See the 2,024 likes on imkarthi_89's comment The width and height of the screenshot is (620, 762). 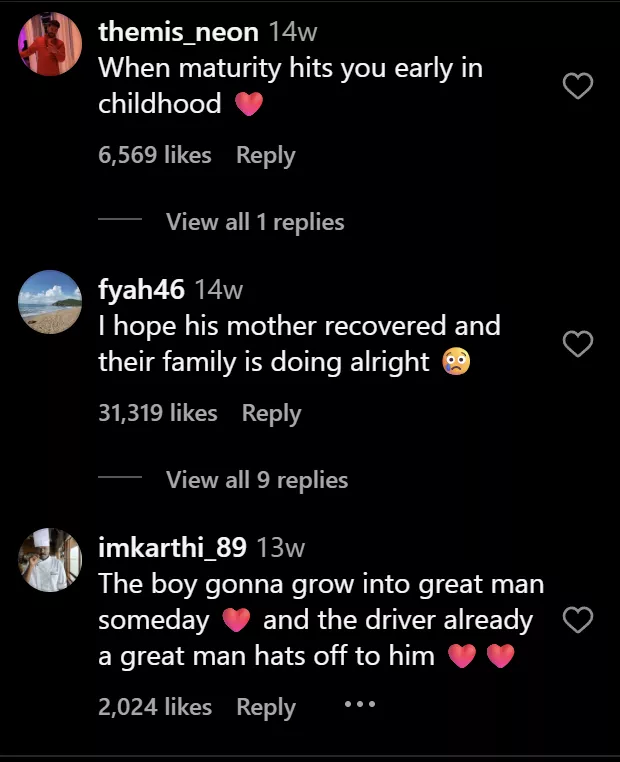point(154,707)
